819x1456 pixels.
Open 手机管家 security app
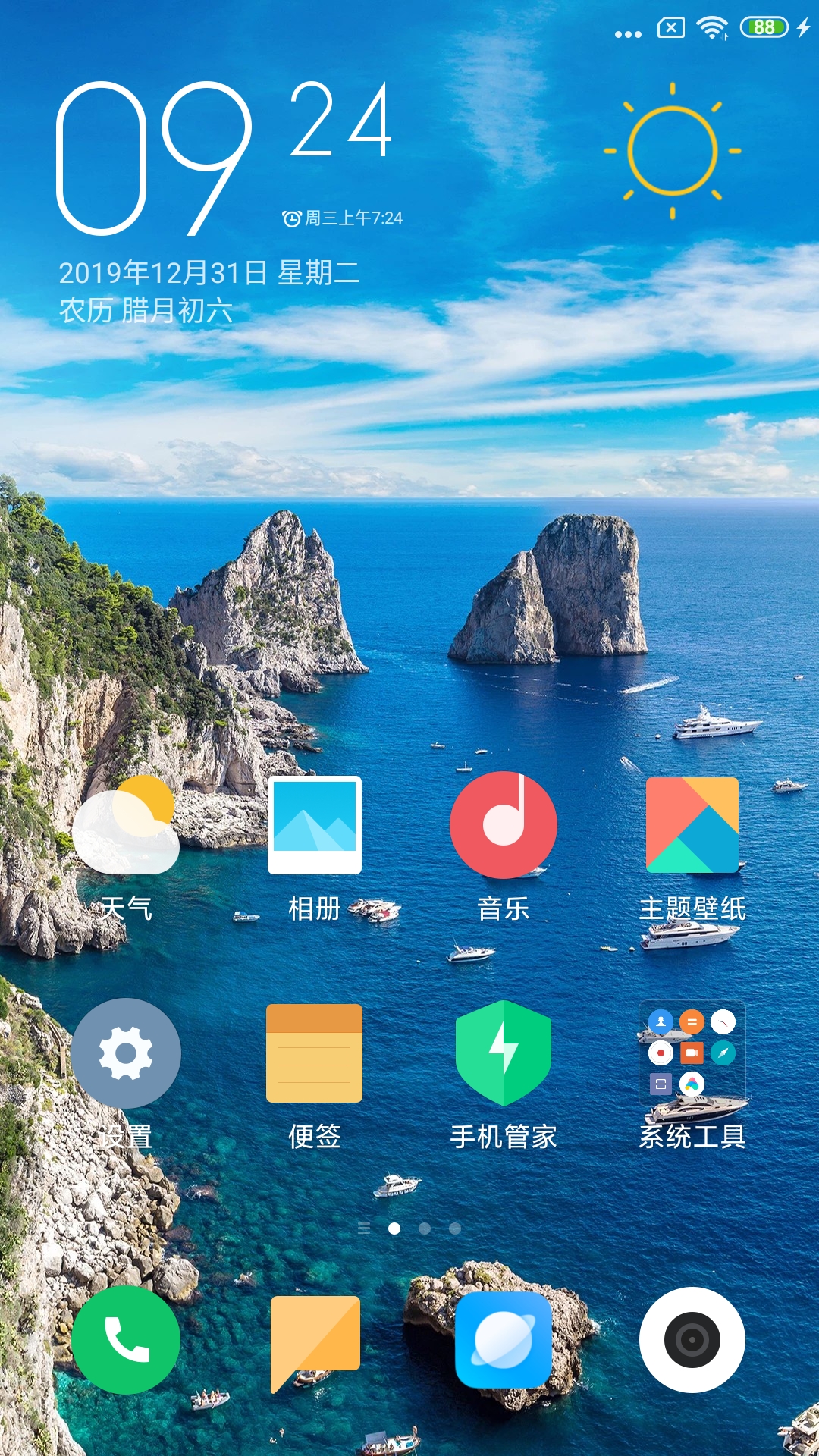504,1053
